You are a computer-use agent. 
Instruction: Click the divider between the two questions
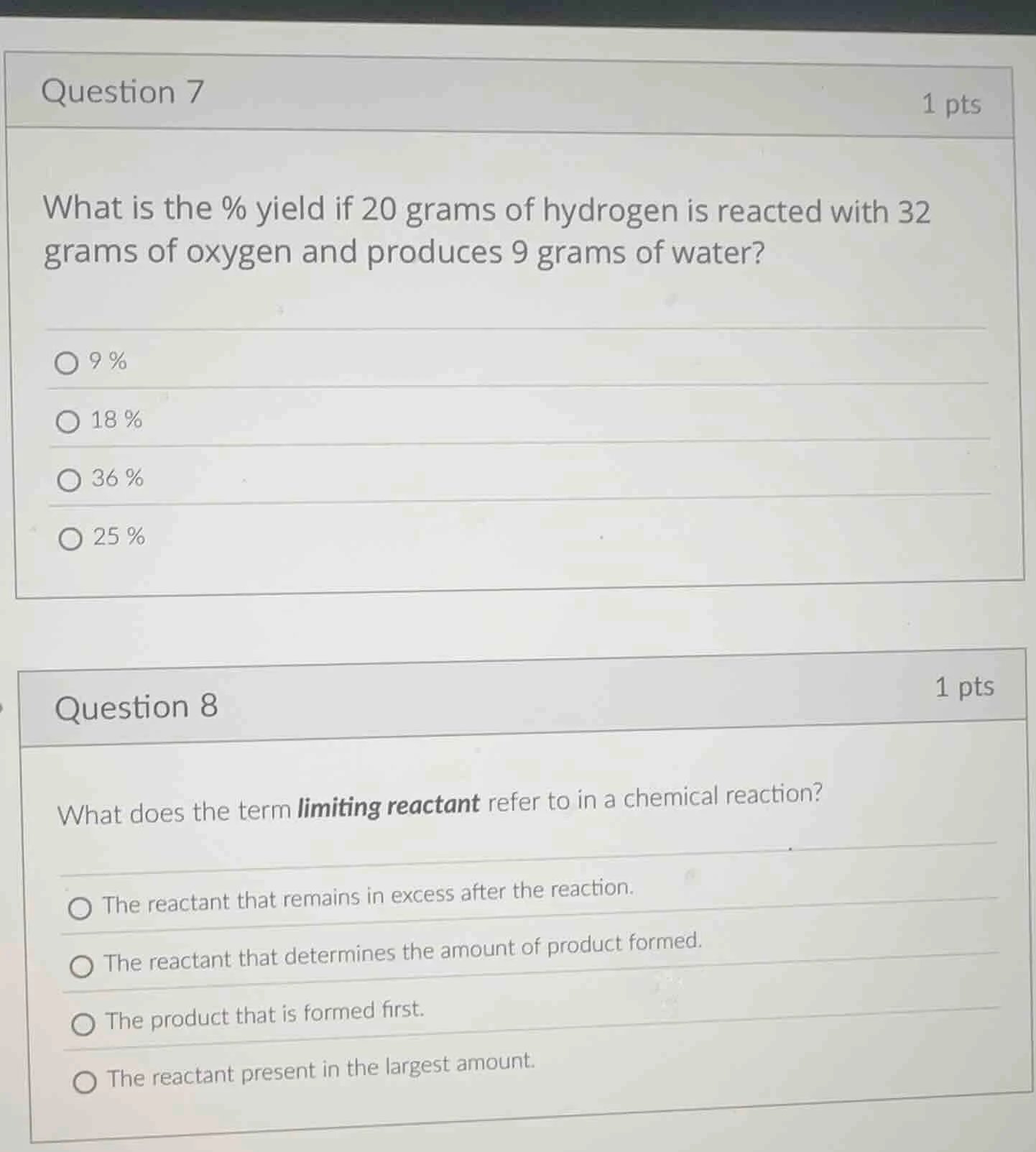point(517,623)
